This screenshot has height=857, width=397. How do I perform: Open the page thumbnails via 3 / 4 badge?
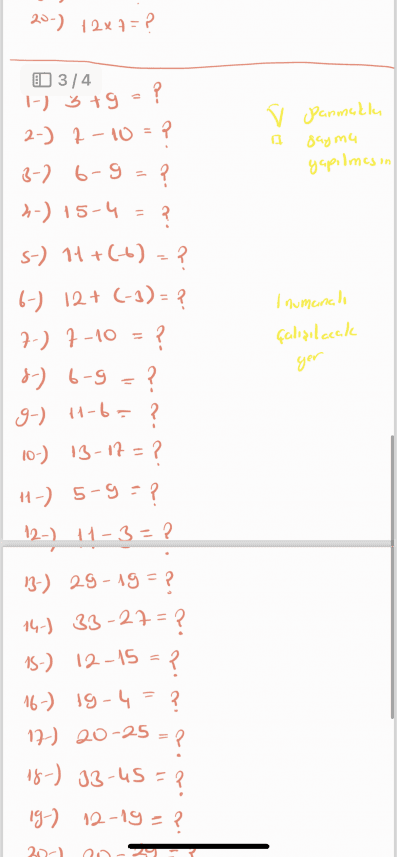(x=61, y=80)
